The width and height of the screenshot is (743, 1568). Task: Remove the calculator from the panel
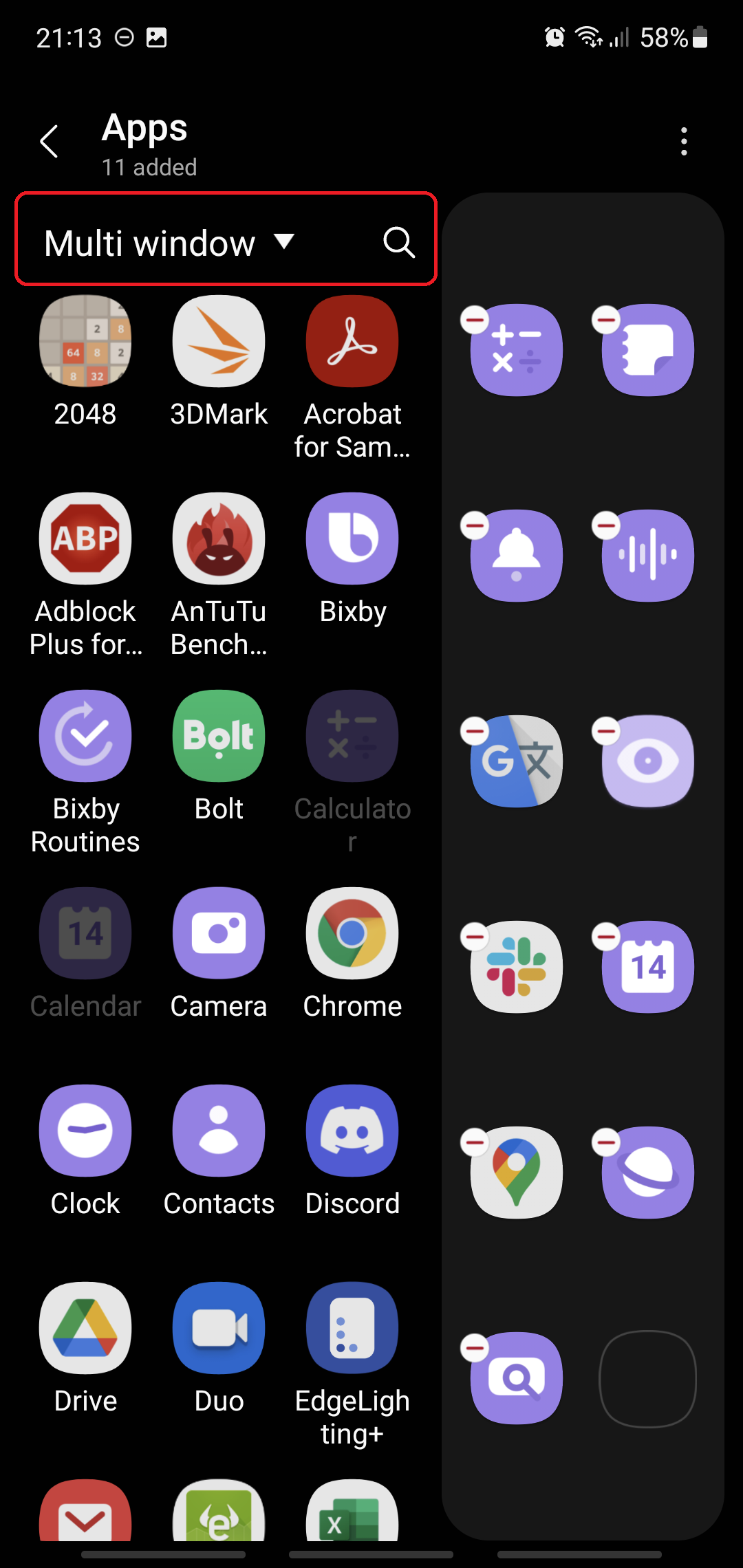pyautogui.click(x=475, y=320)
